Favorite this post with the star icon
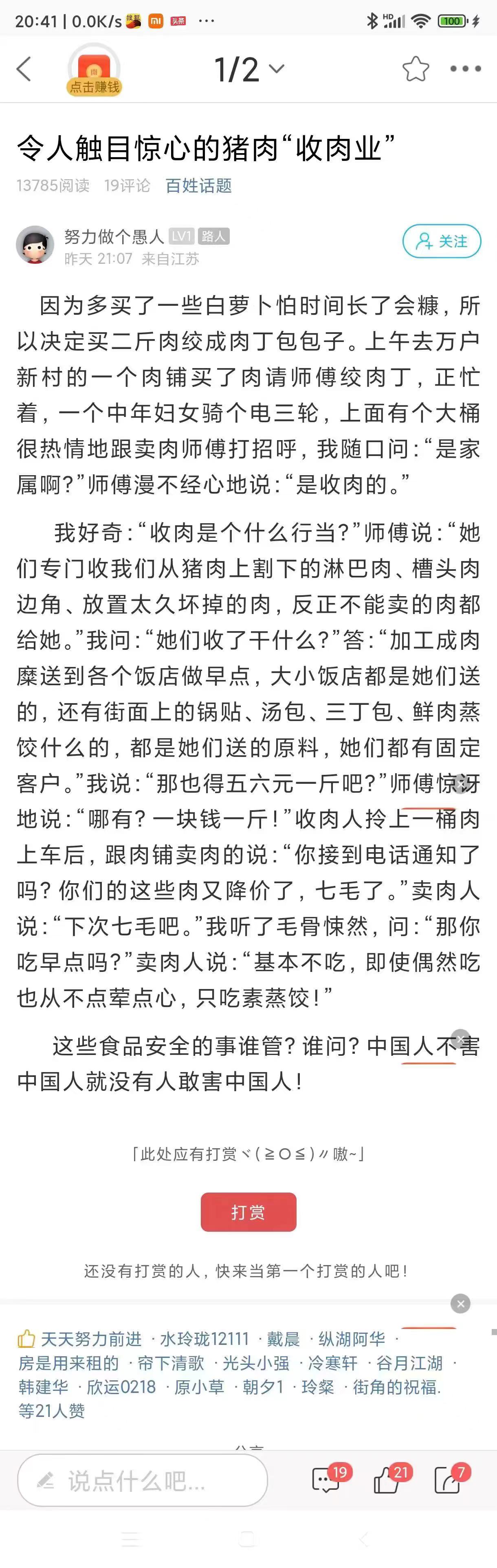 pyautogui.click(x=416, y=69)
